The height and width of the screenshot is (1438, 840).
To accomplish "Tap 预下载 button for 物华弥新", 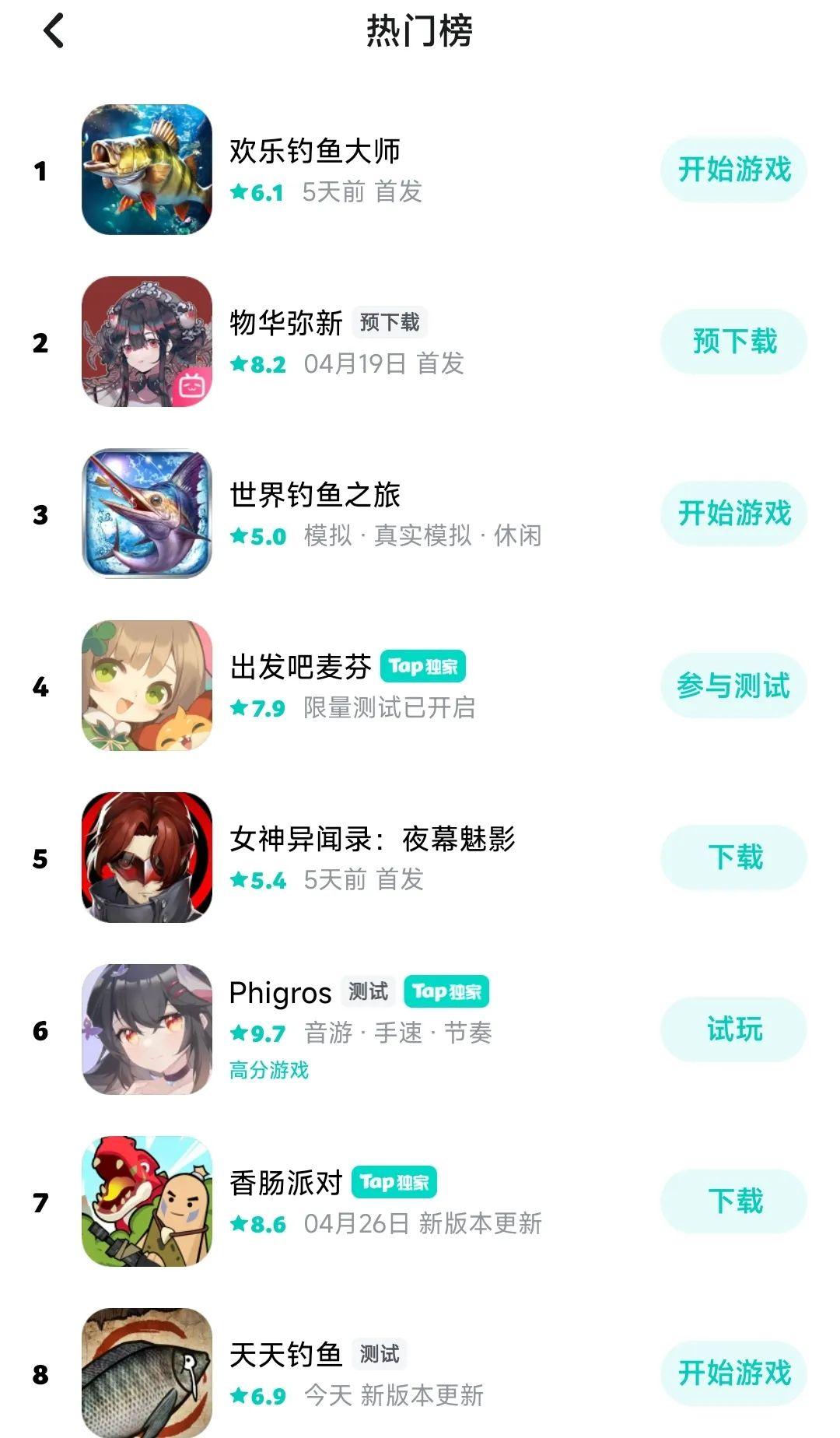I will click(733, 342).
